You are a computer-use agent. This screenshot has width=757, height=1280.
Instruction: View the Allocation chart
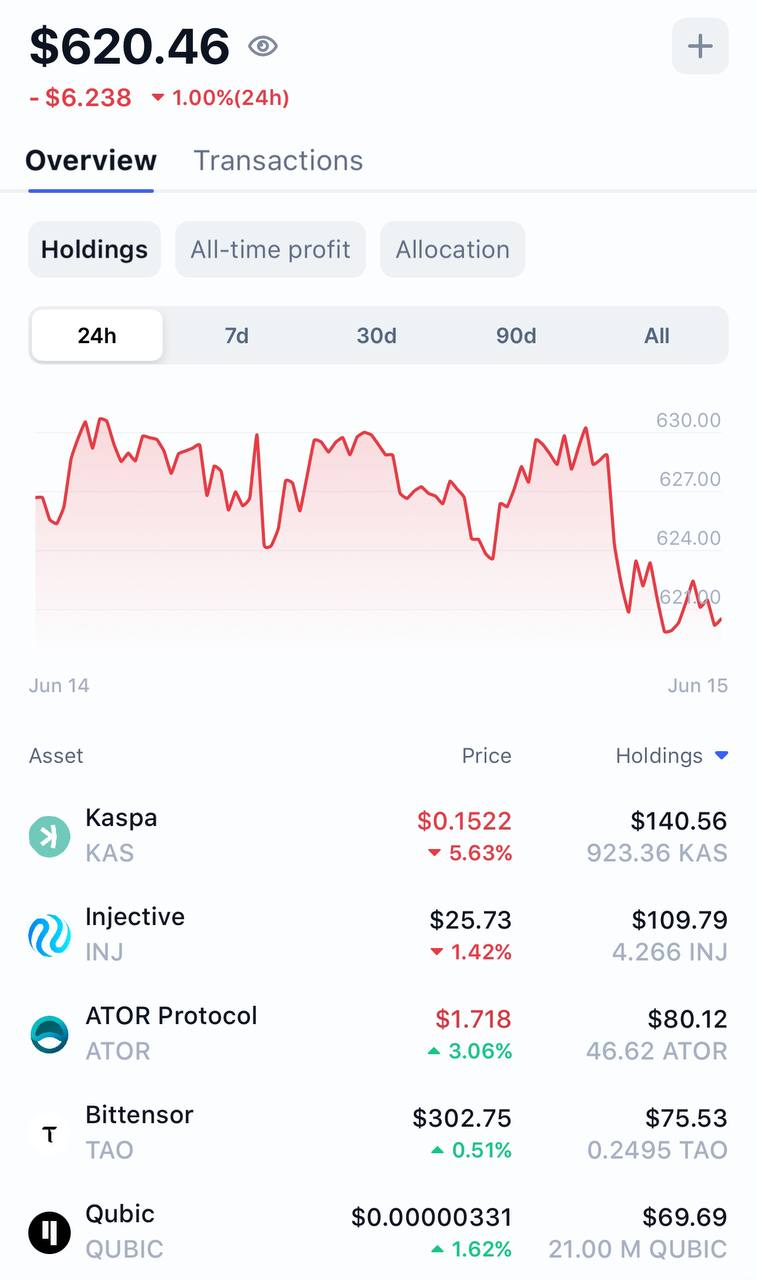pos(452,249)
